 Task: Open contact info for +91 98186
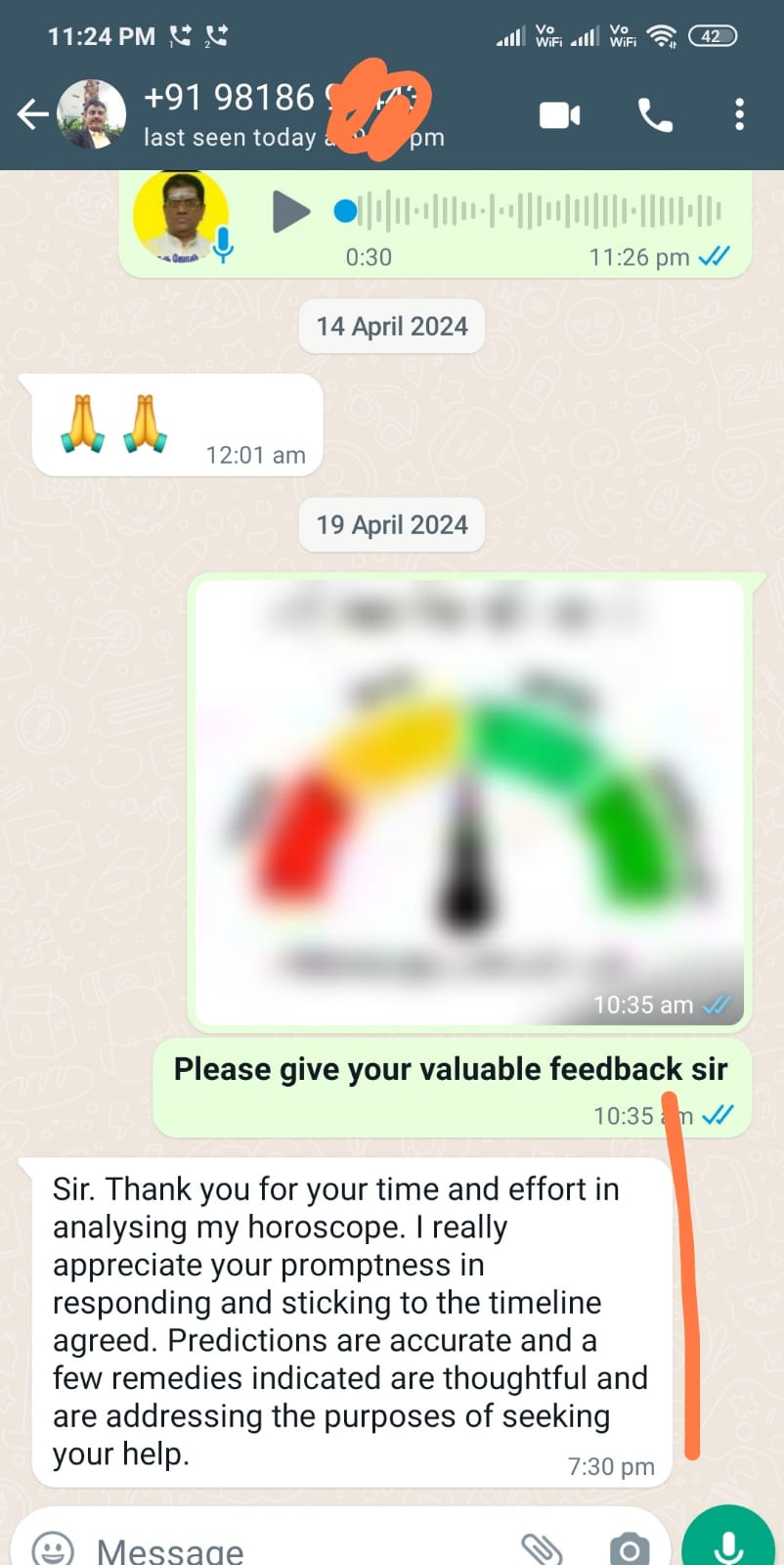point(254,114)
